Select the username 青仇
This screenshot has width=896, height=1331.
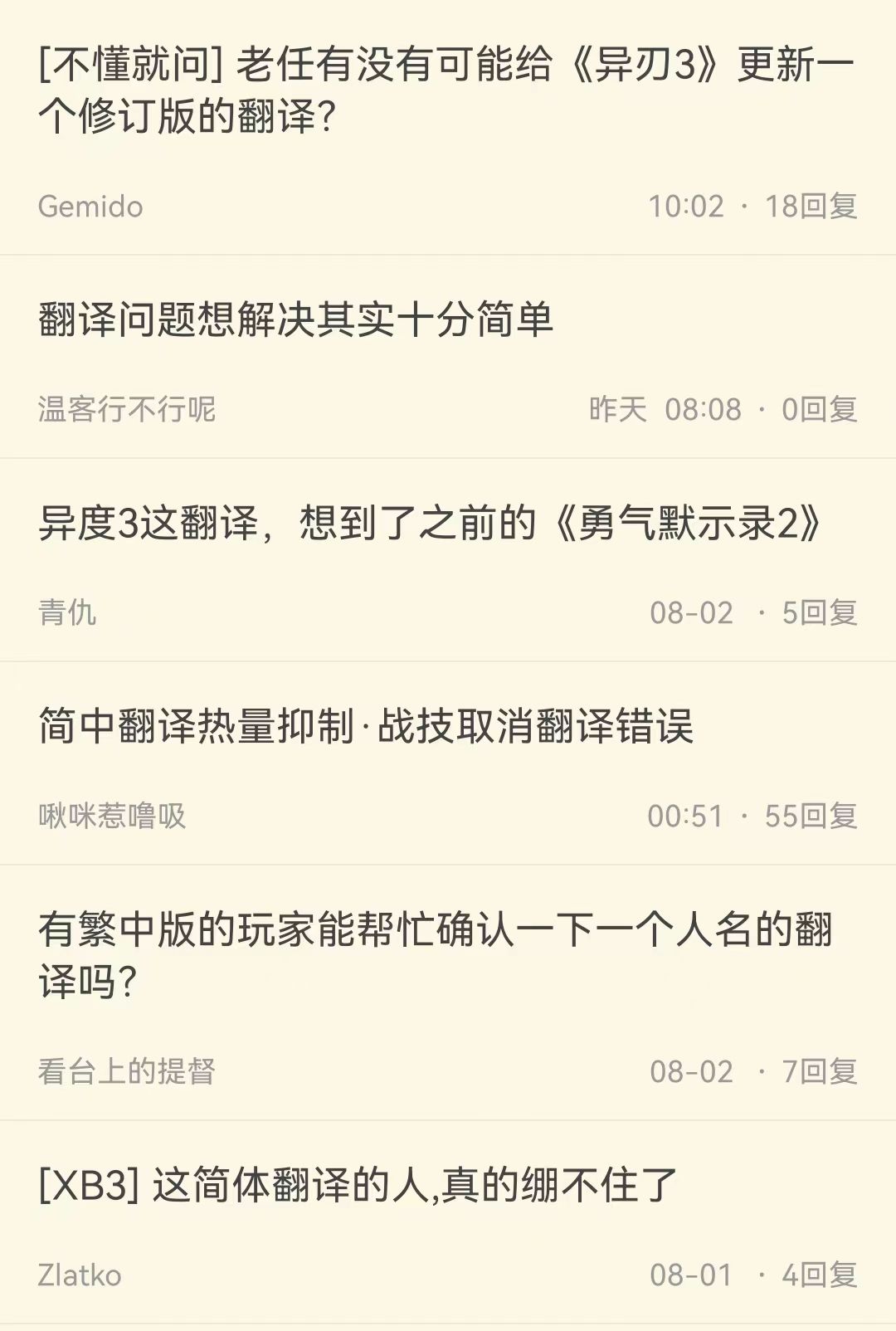pos(66,612)
